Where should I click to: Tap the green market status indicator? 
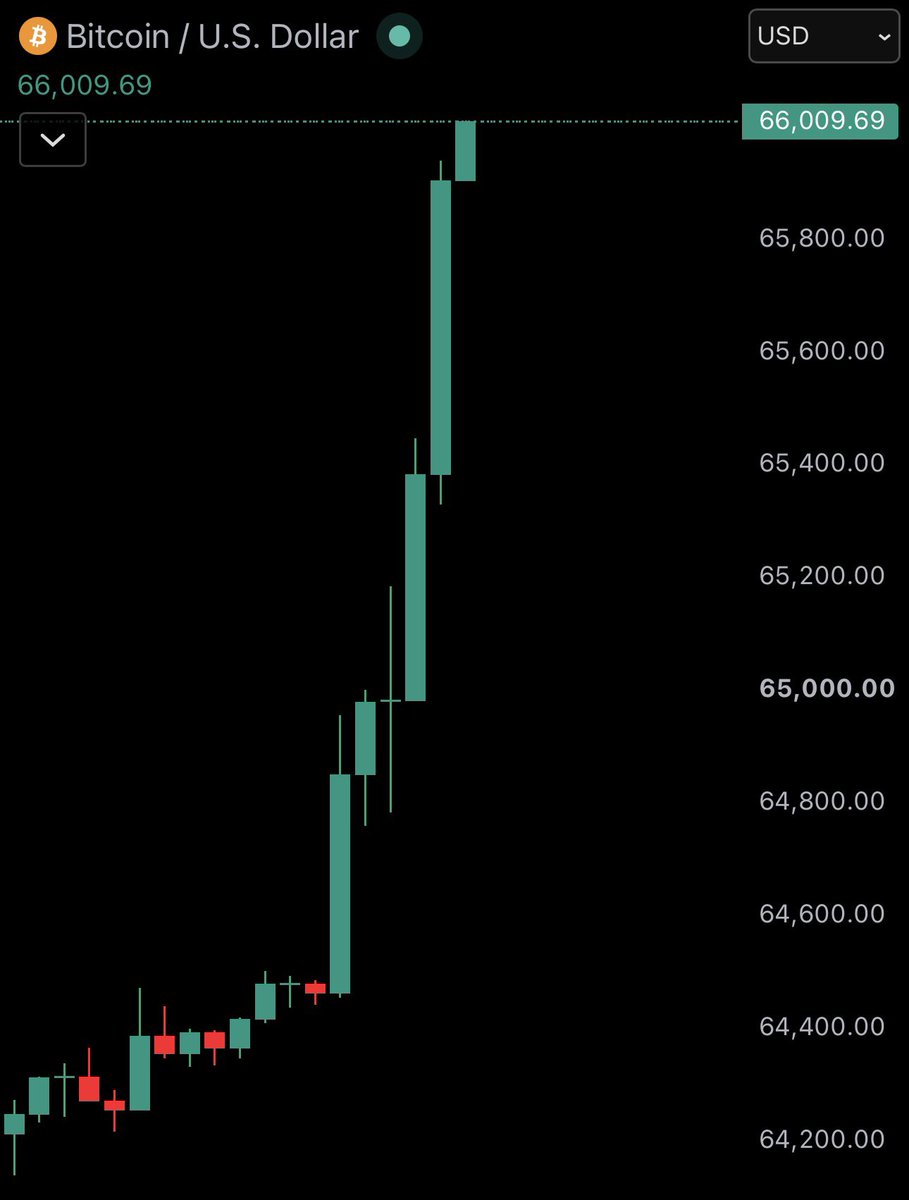pos(399,37)
